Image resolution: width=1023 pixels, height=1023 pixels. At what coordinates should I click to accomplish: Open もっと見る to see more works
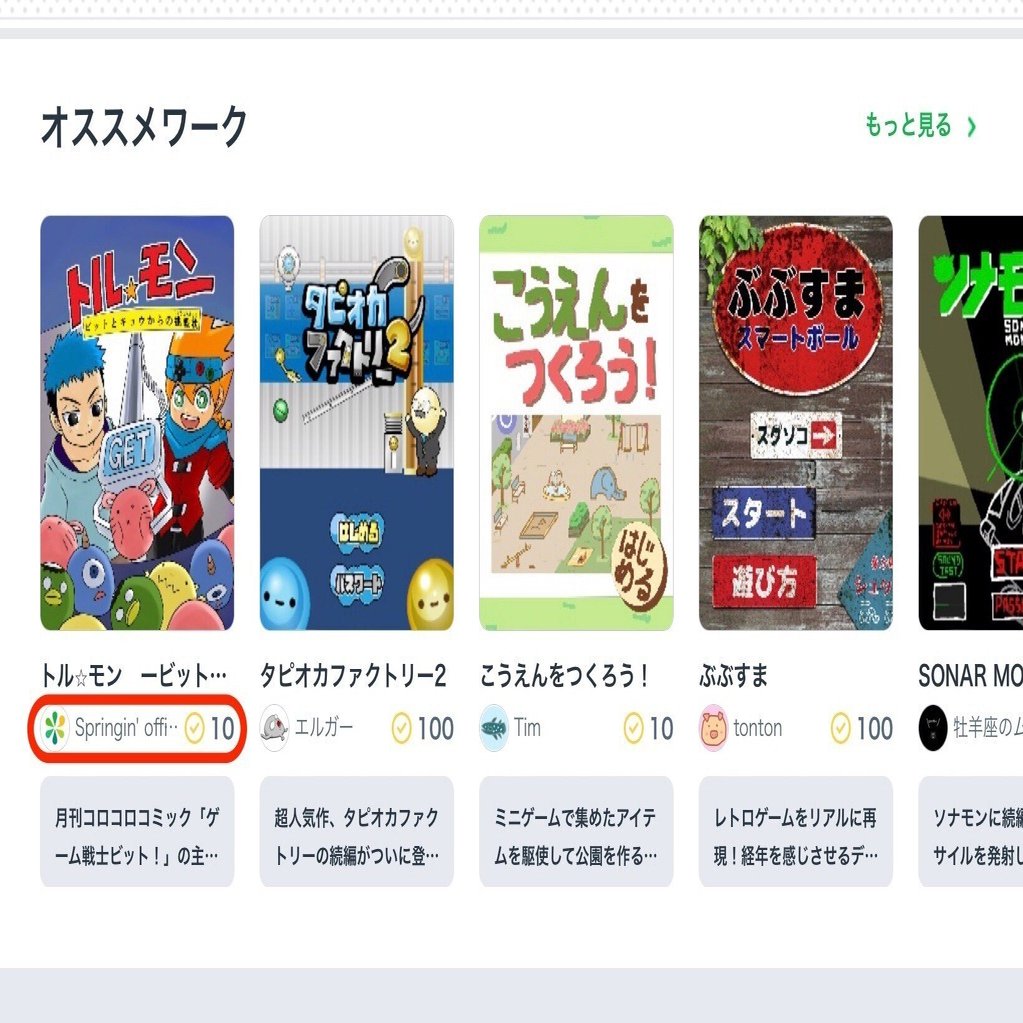919,126
